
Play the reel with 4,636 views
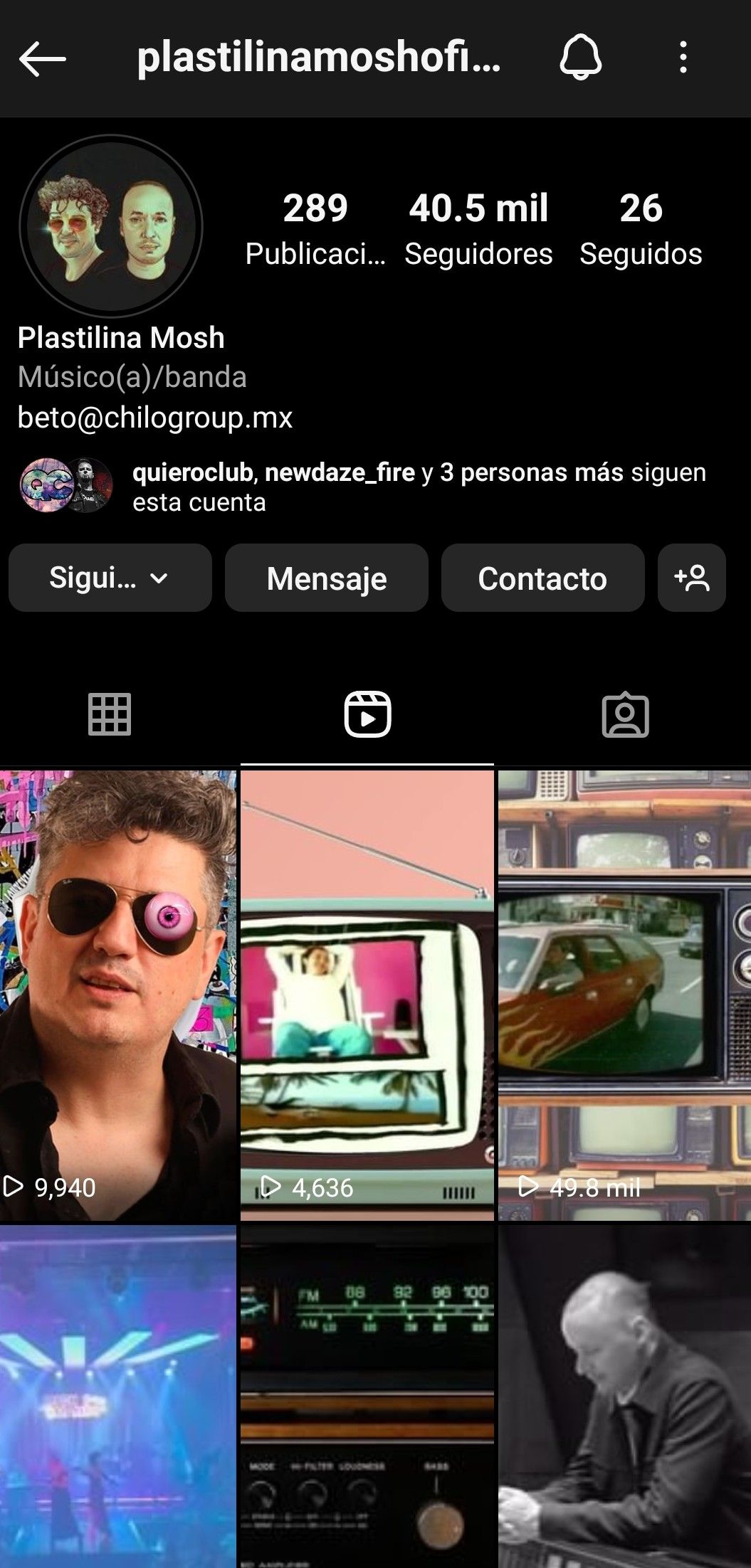coord(367,996)
